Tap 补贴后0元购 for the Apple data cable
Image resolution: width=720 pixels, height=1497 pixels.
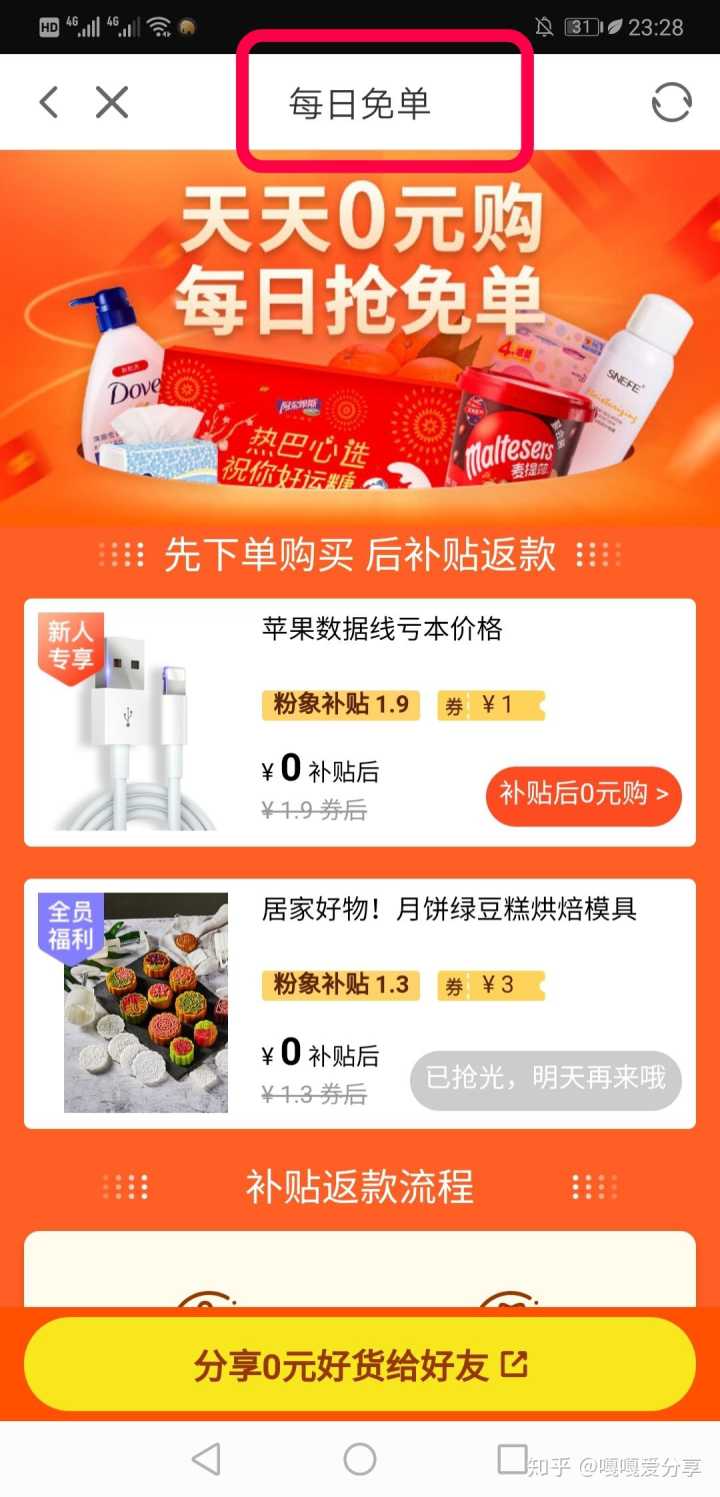coord(583,795)
